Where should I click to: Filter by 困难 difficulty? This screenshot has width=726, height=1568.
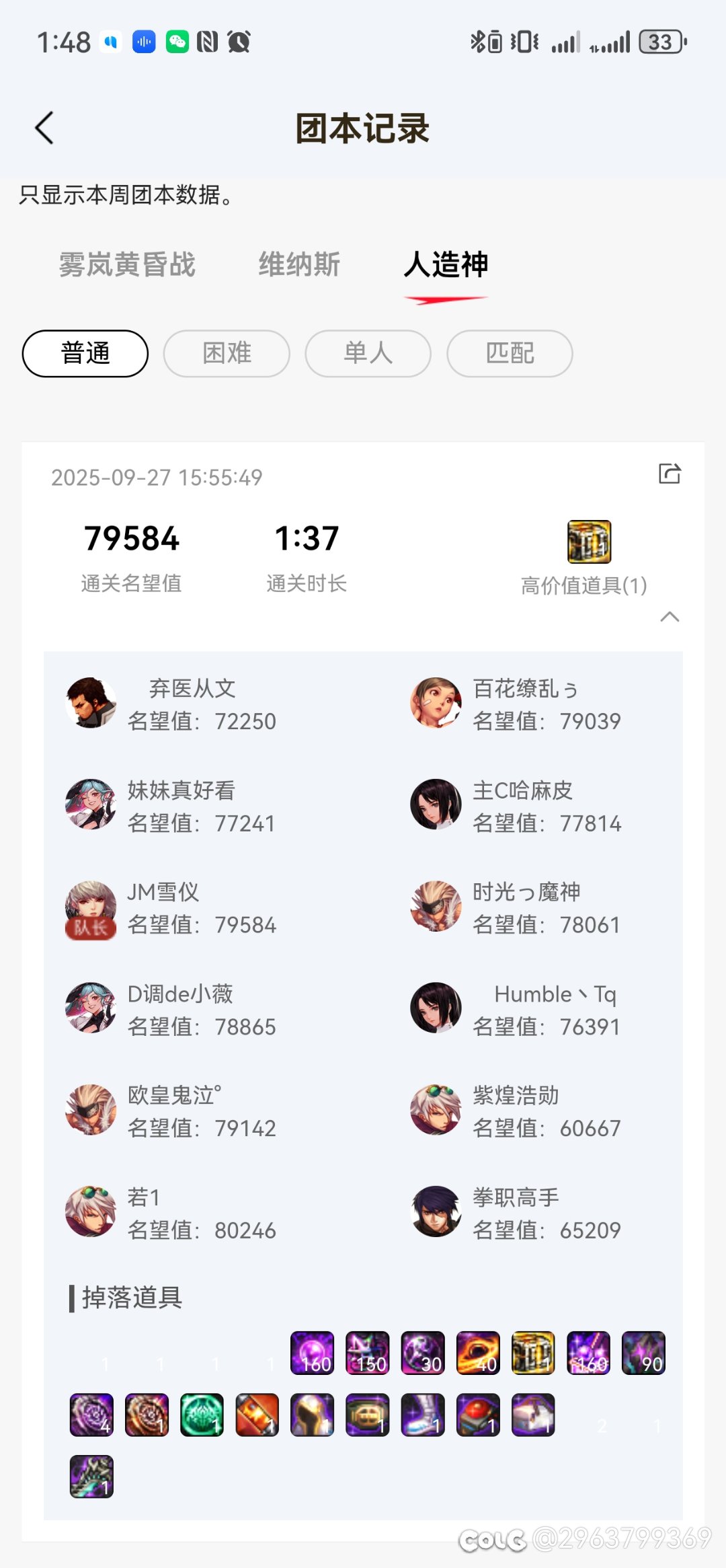(227, 353)
